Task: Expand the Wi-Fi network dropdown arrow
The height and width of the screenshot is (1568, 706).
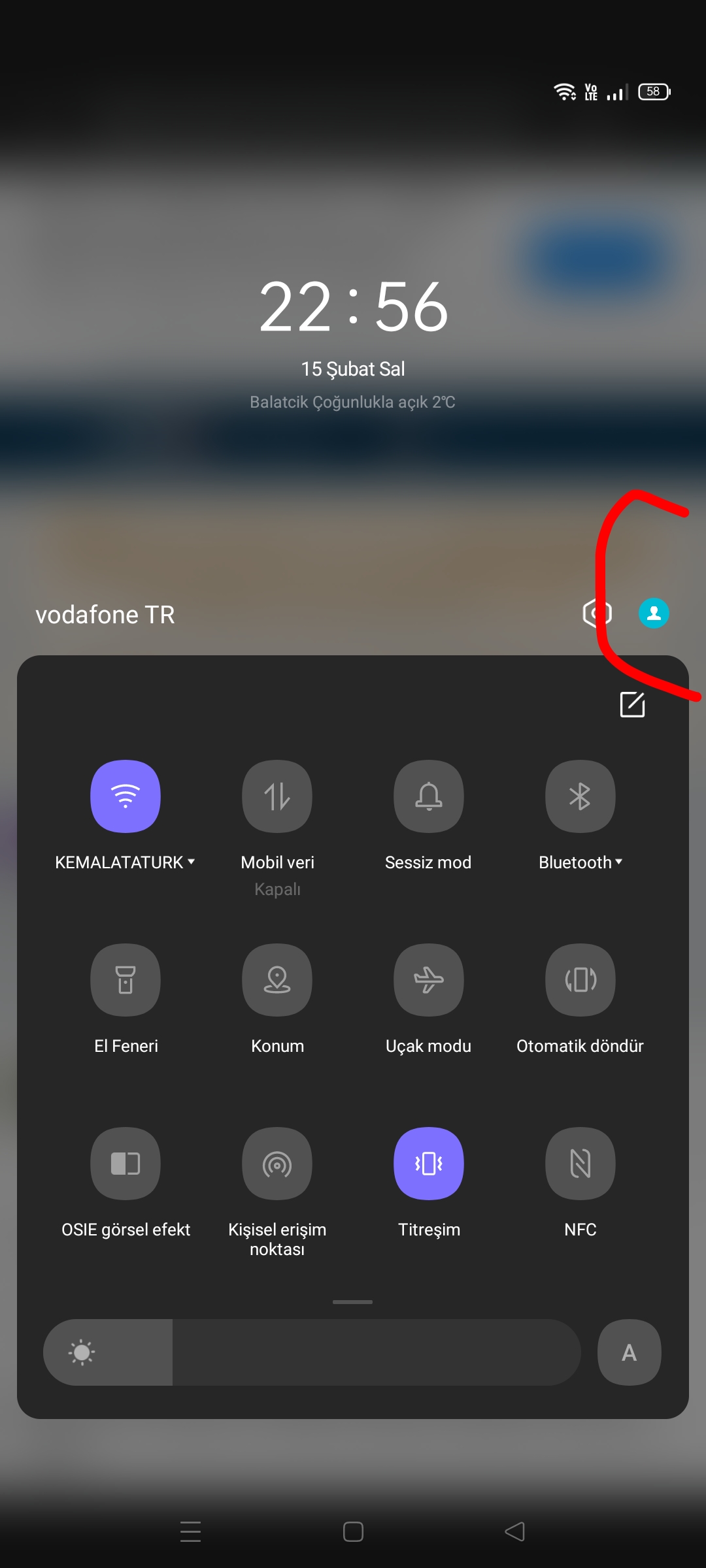Action: [x=192, y=862]
